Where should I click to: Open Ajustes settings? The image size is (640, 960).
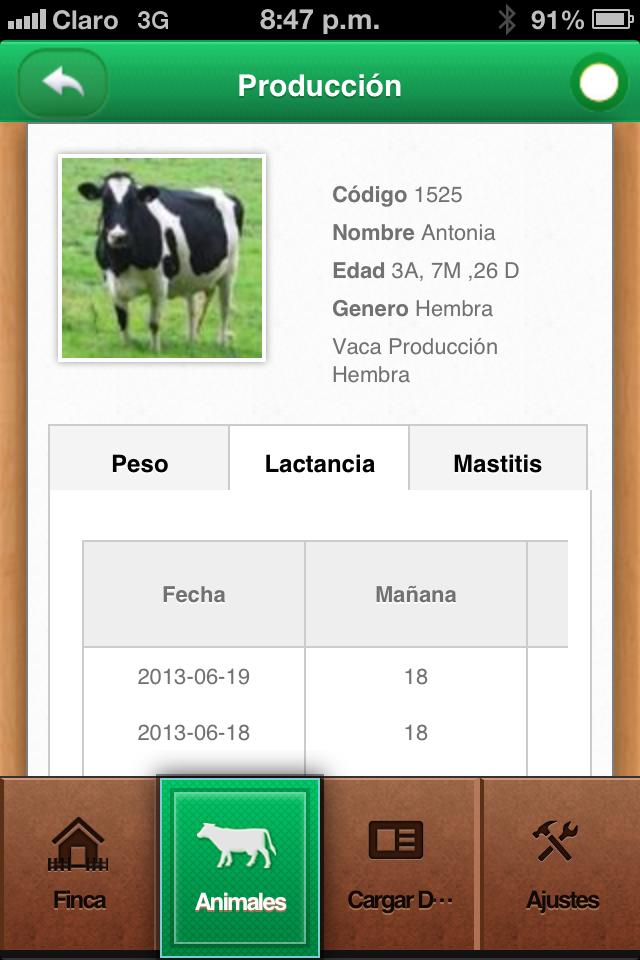[562, 865]
